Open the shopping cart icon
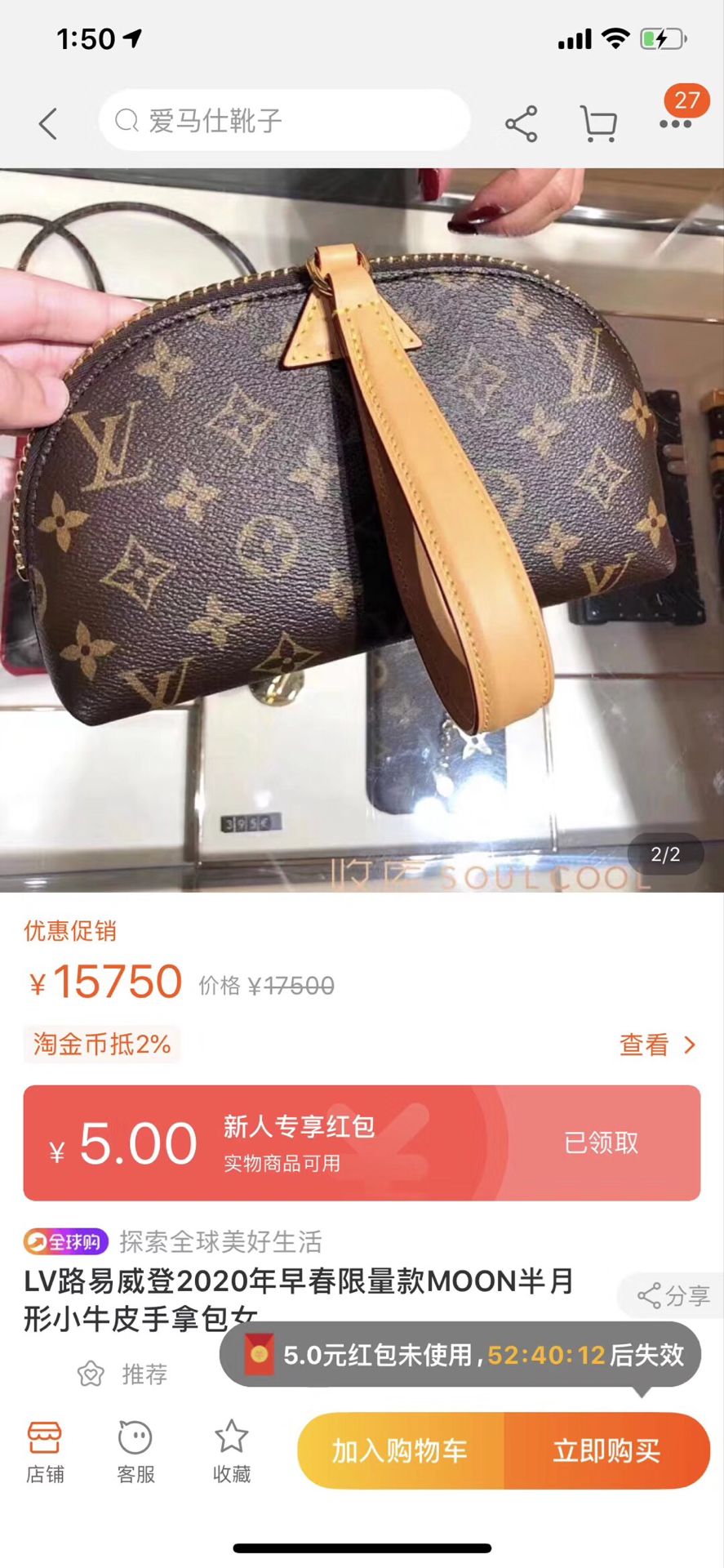The image size is (724, 1568). pyautogui.click(x=598, y=124)
